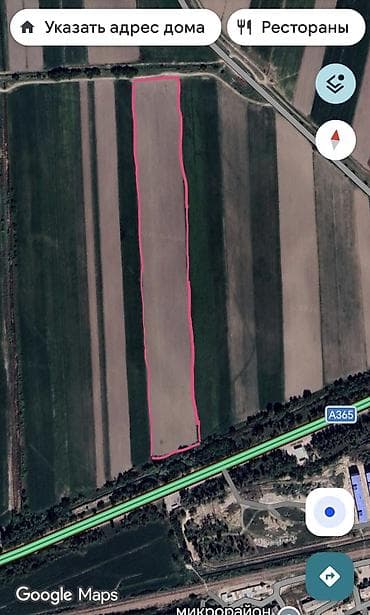Open the map layers button
The height and width of the screenshot is (615, 370).
335,84
